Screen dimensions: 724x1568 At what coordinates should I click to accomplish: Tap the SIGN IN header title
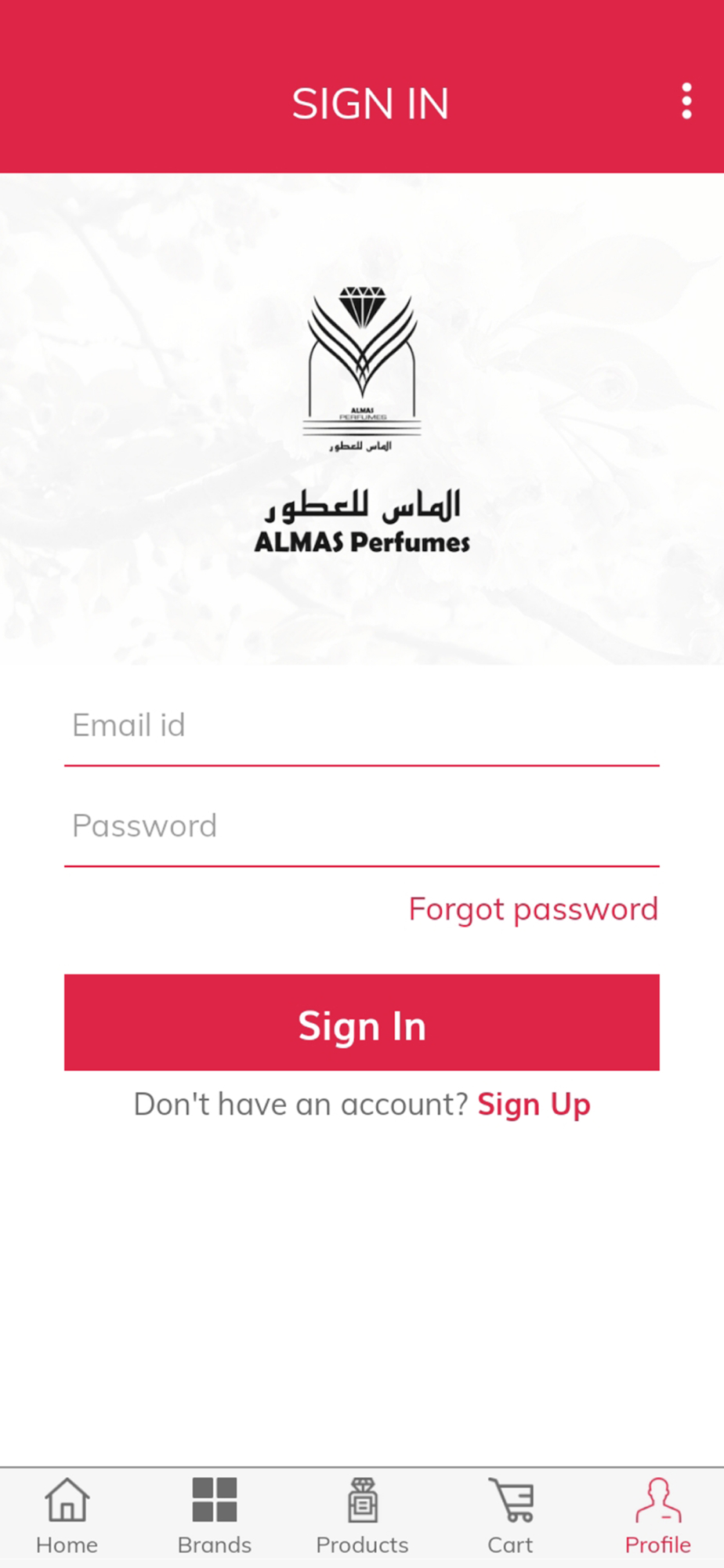click(x=371, y=103)
